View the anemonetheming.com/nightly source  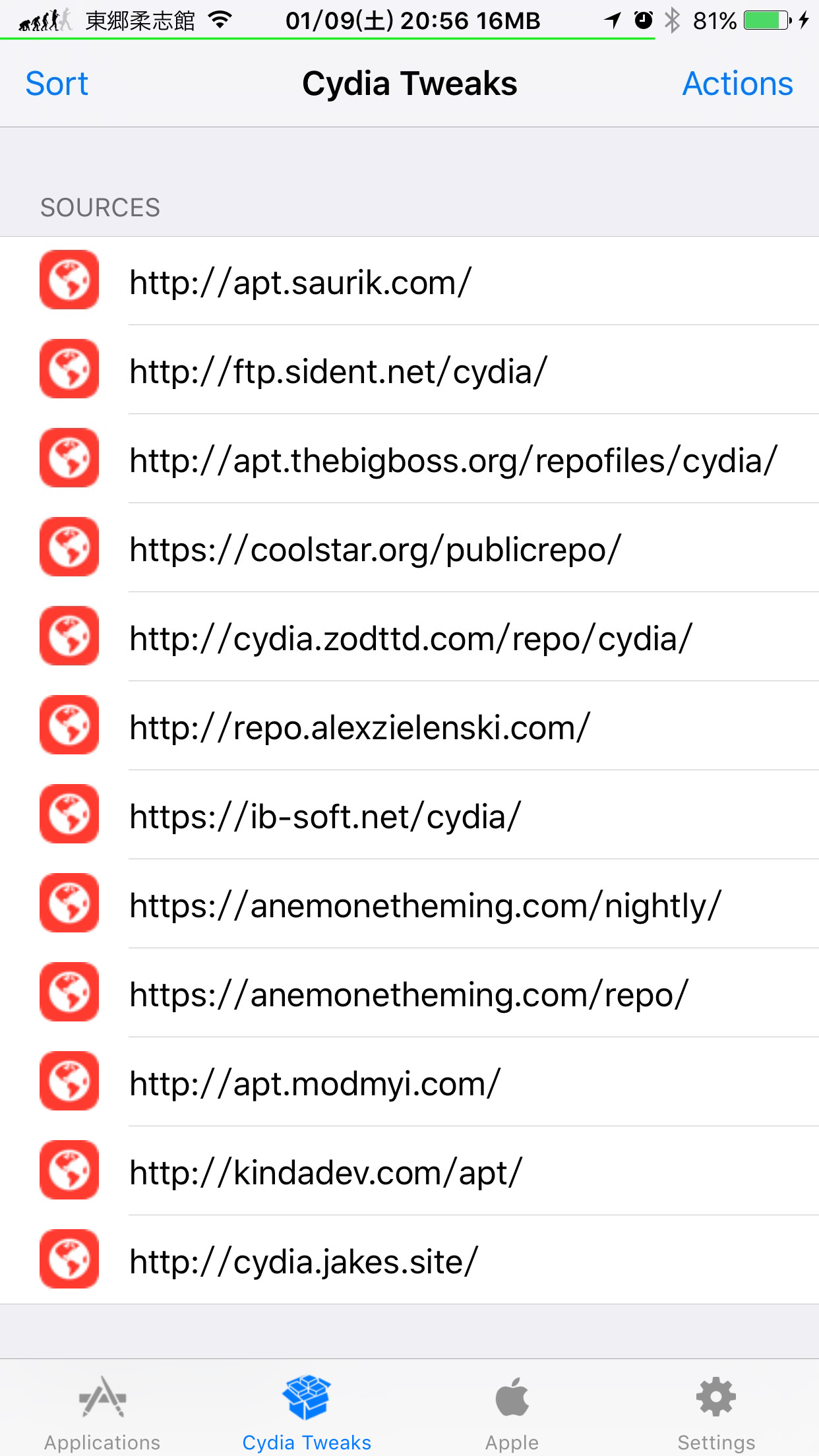tap(409, 904)
